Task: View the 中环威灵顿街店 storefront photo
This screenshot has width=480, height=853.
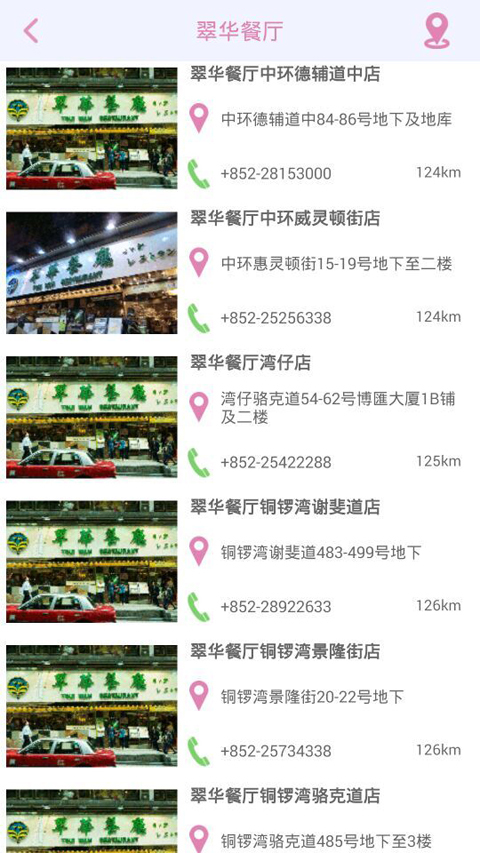Action: 91,273
